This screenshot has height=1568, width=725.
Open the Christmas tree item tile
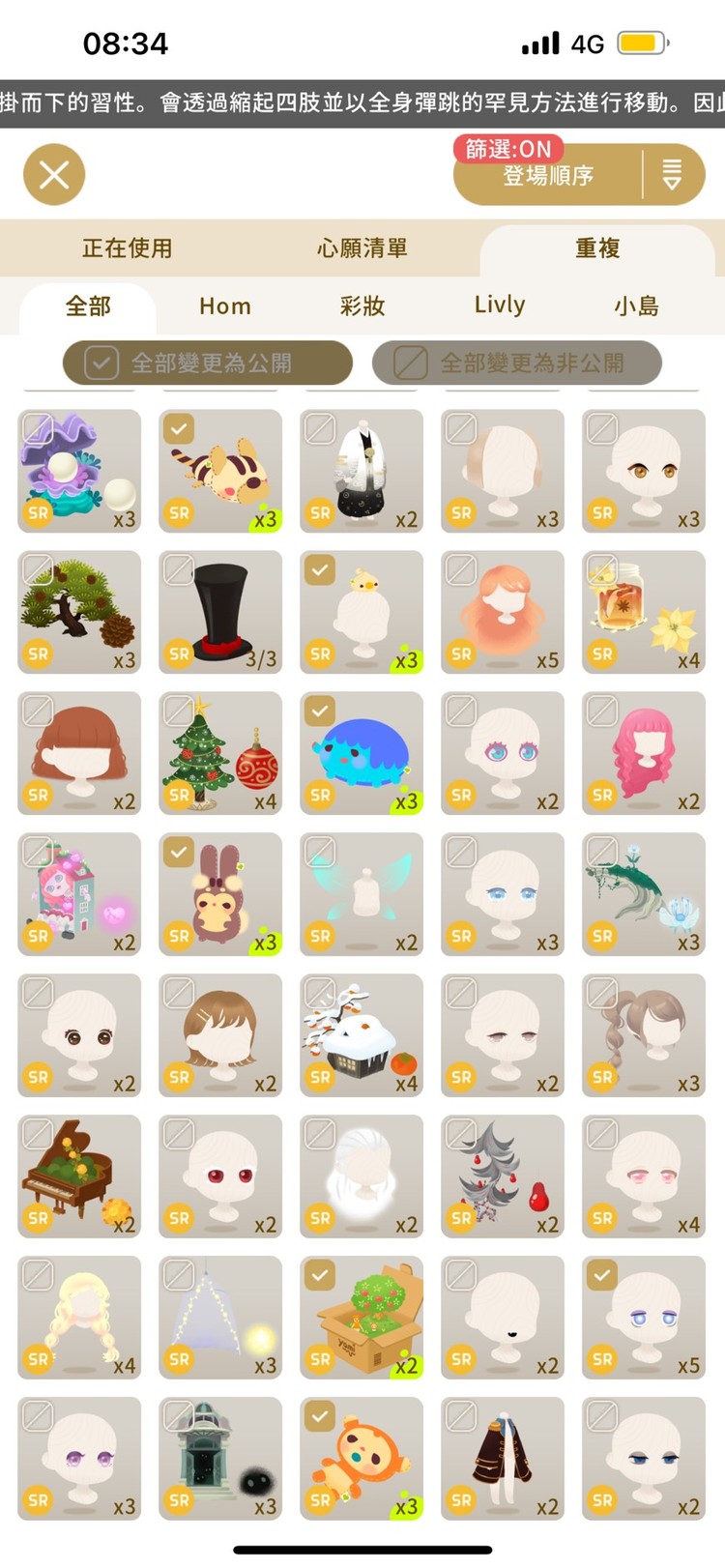coord(220,753)
